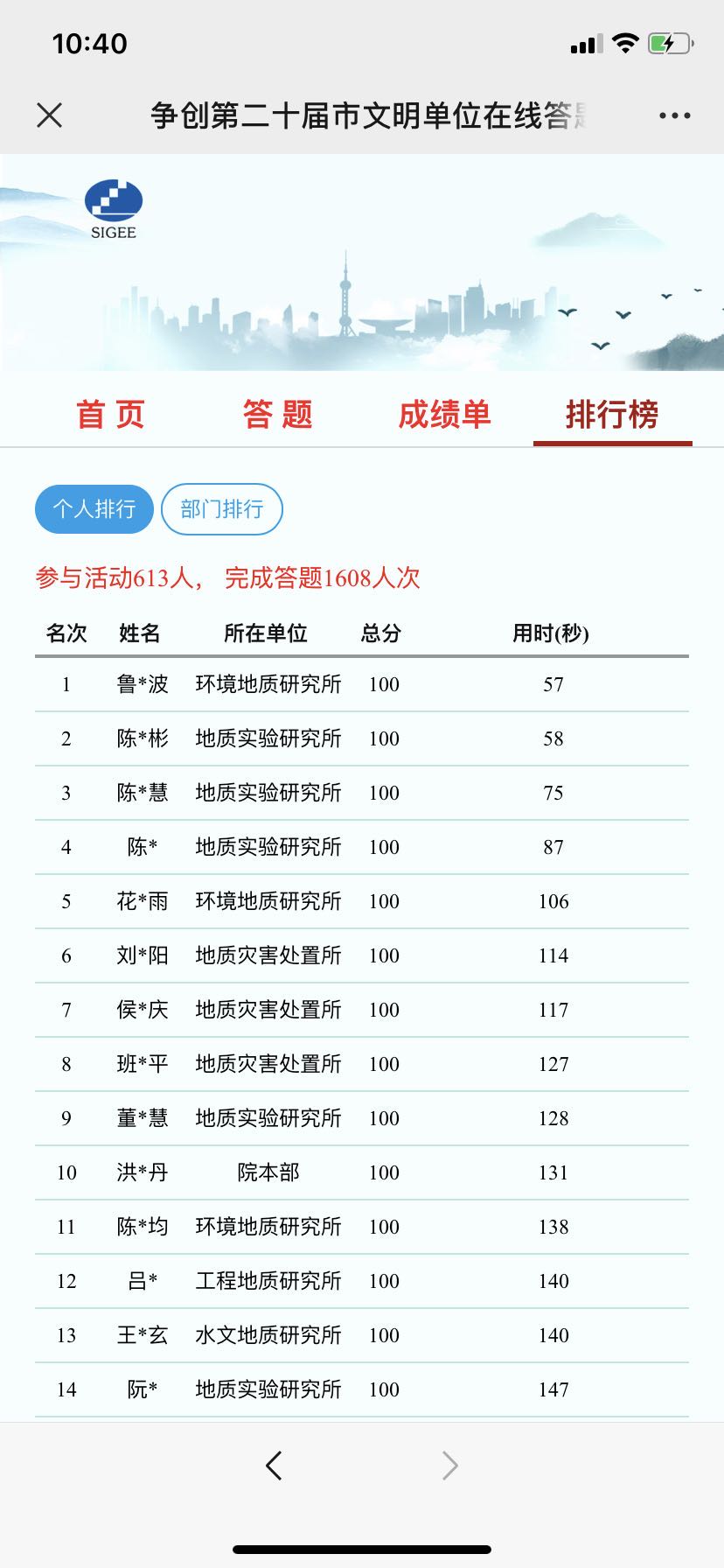Switch to 部门排行 ranking
The image size is (724, 1568).
click(x=222, y=508)
